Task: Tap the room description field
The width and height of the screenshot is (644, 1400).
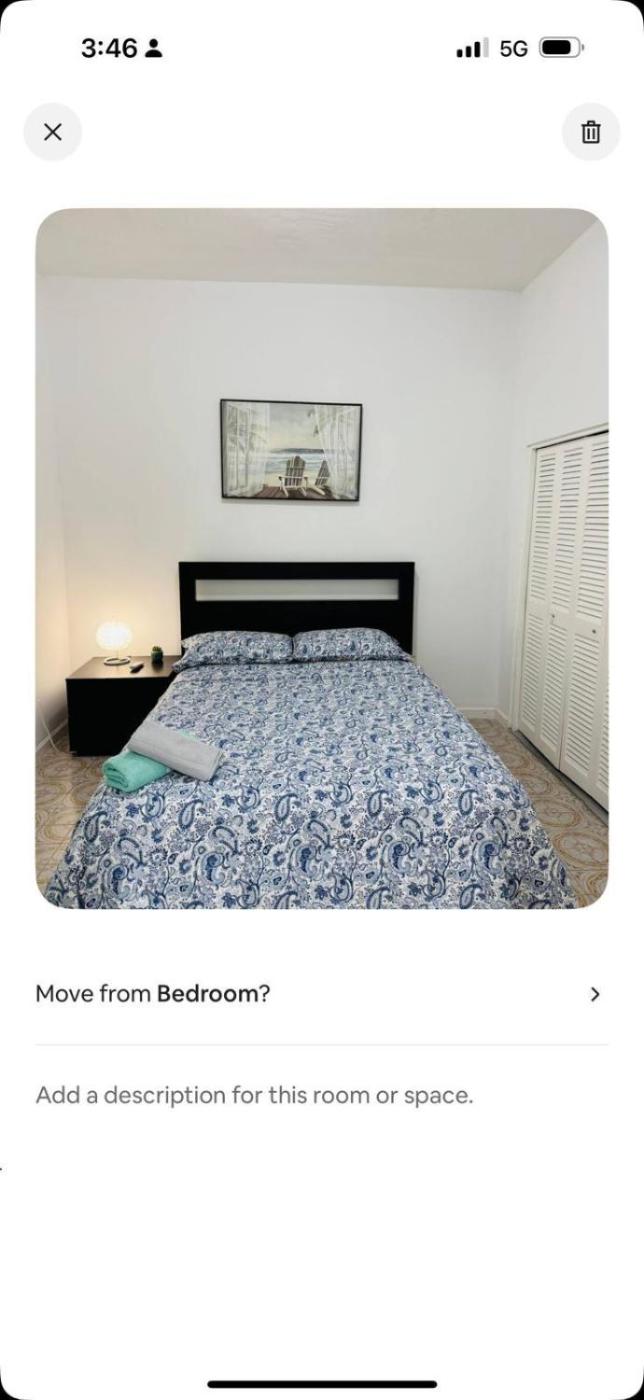Action: pos(254,1095)
